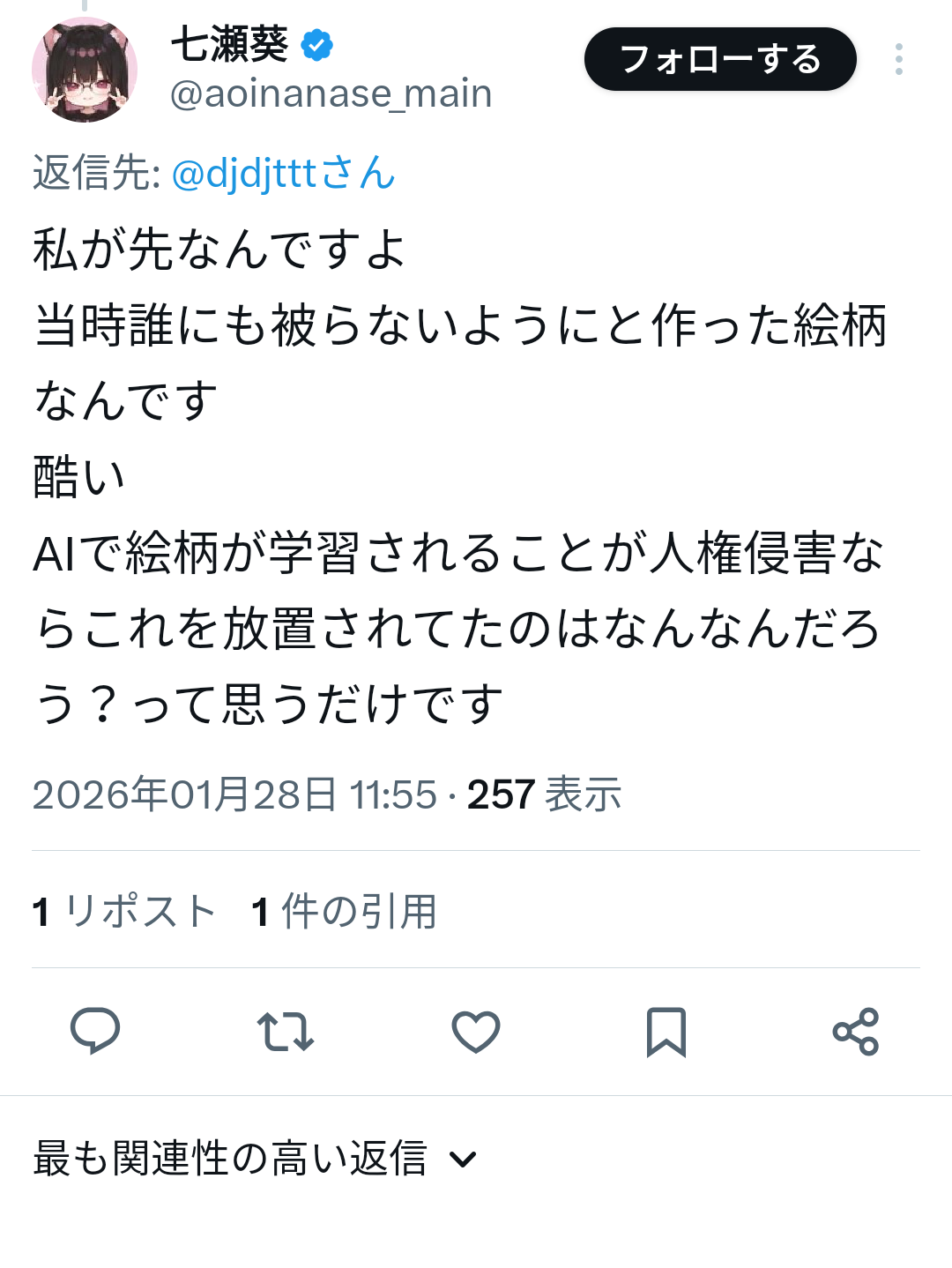
Task: Reply with the comment icon
Action: (95, 1031)
